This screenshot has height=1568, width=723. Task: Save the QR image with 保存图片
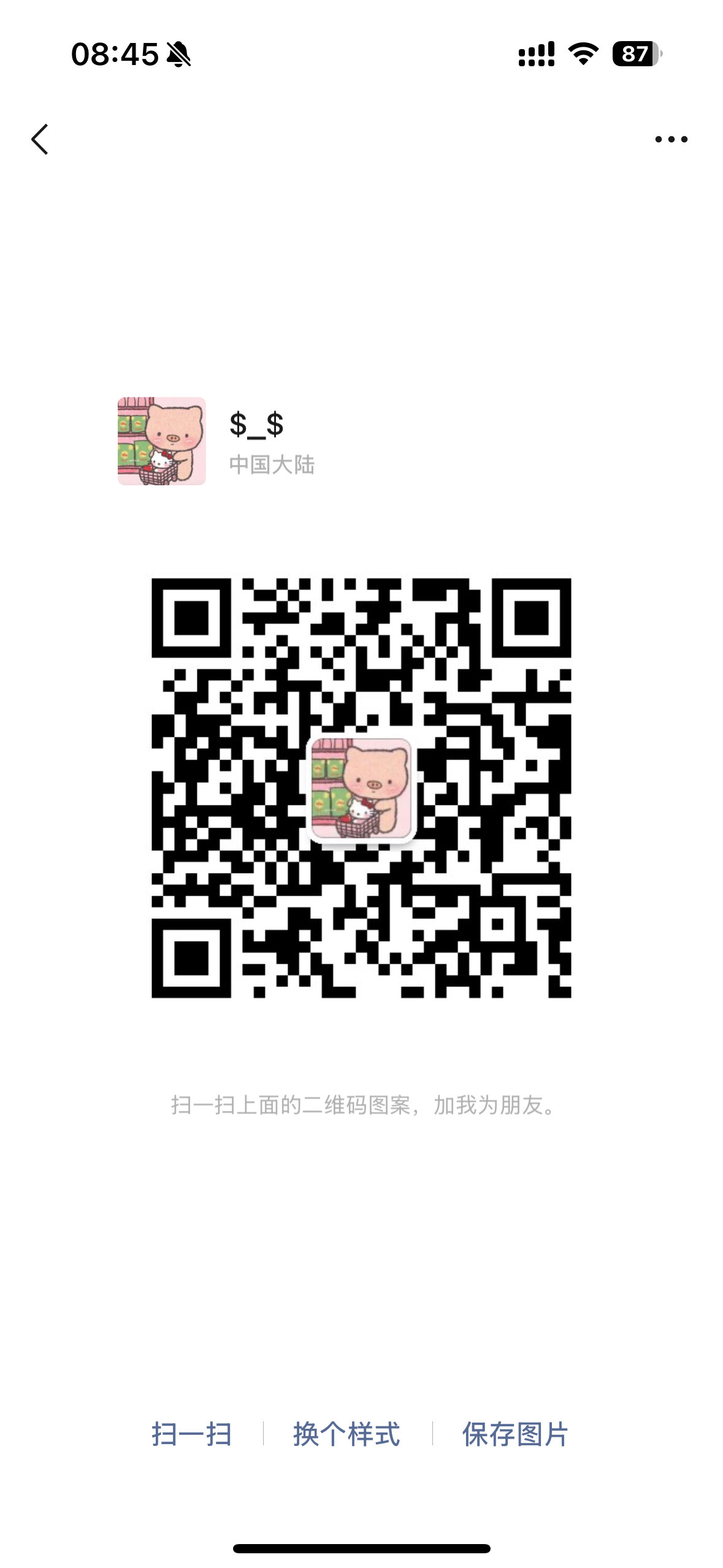coord(515,1434)
